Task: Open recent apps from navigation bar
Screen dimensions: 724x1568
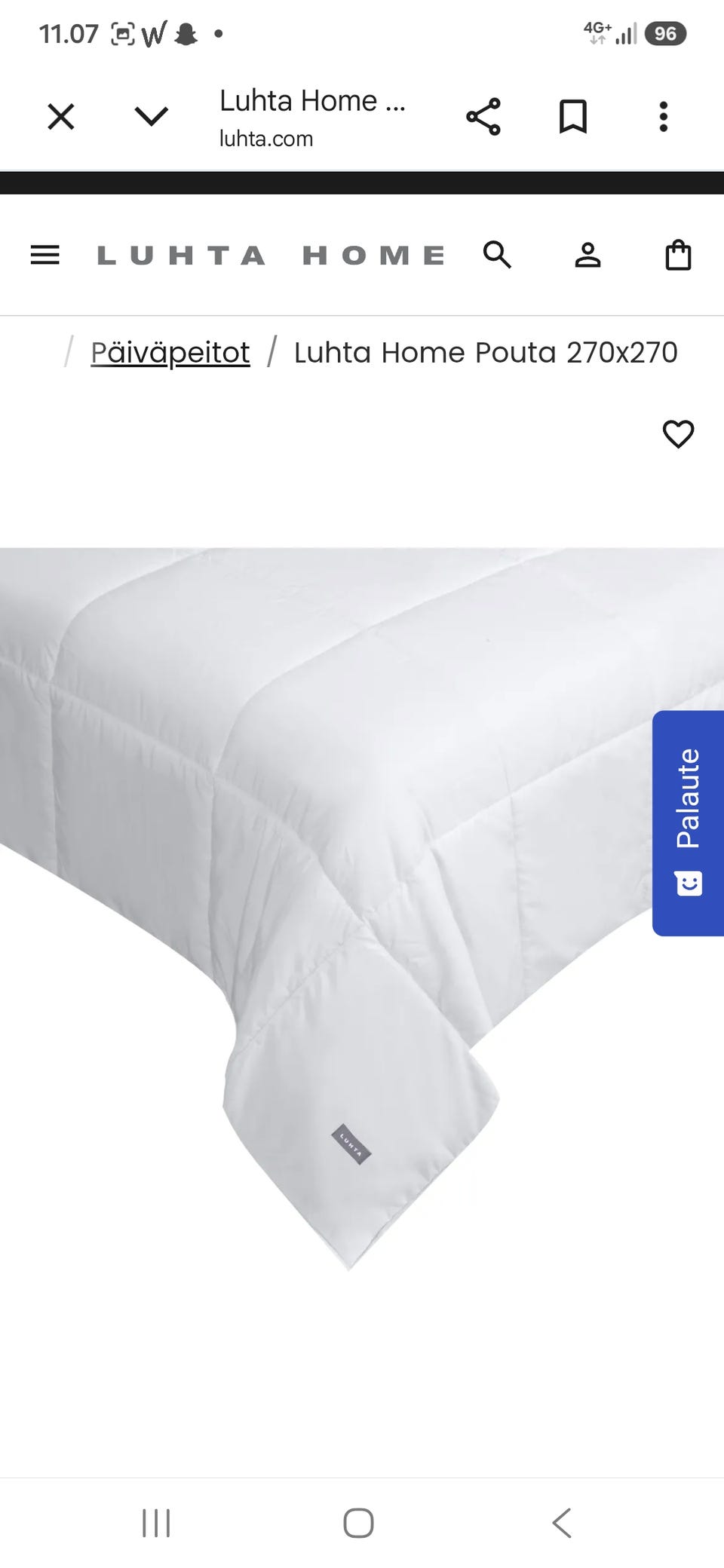Action: coord(156,1523)
